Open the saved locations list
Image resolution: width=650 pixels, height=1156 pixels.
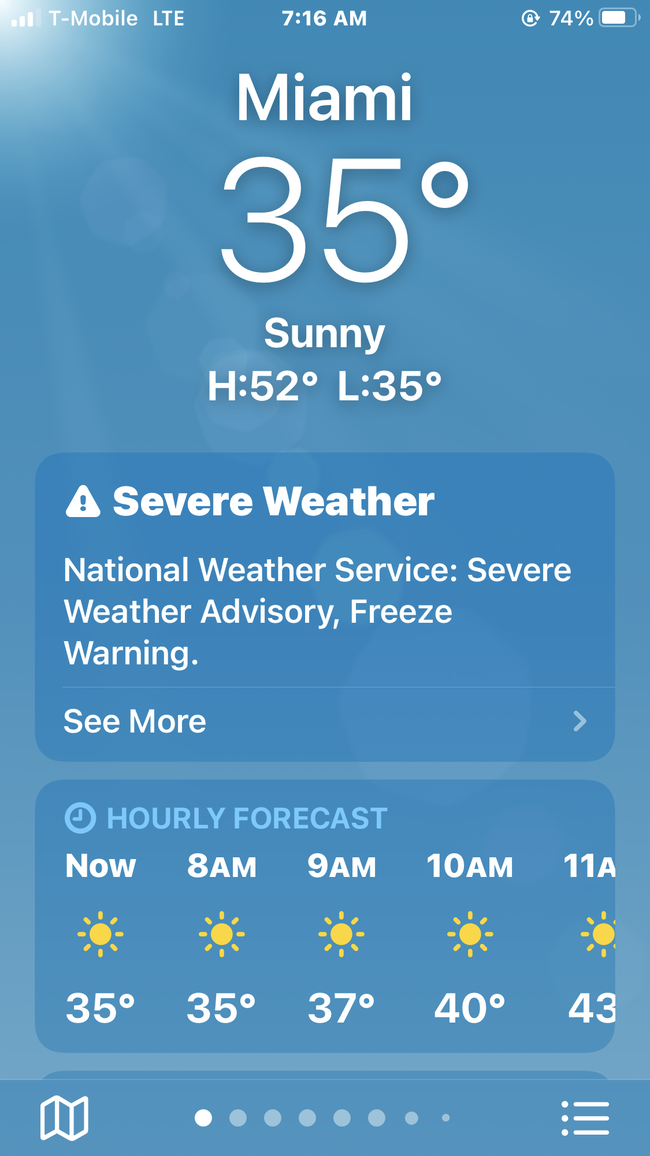(x=585, y=1117)
